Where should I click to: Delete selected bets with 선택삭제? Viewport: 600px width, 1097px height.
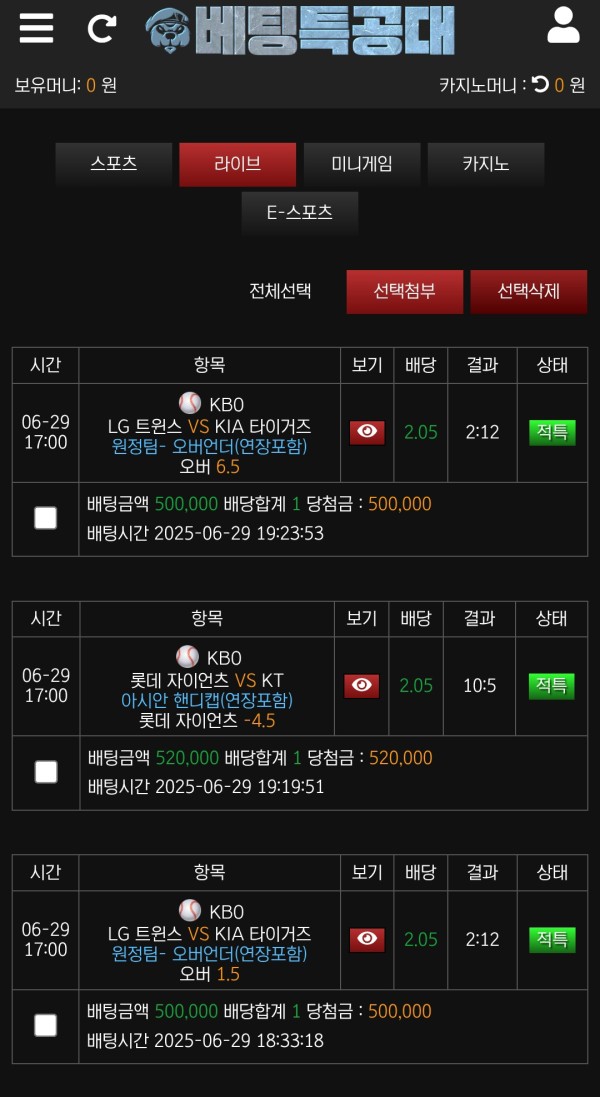(x=528, y=291)
